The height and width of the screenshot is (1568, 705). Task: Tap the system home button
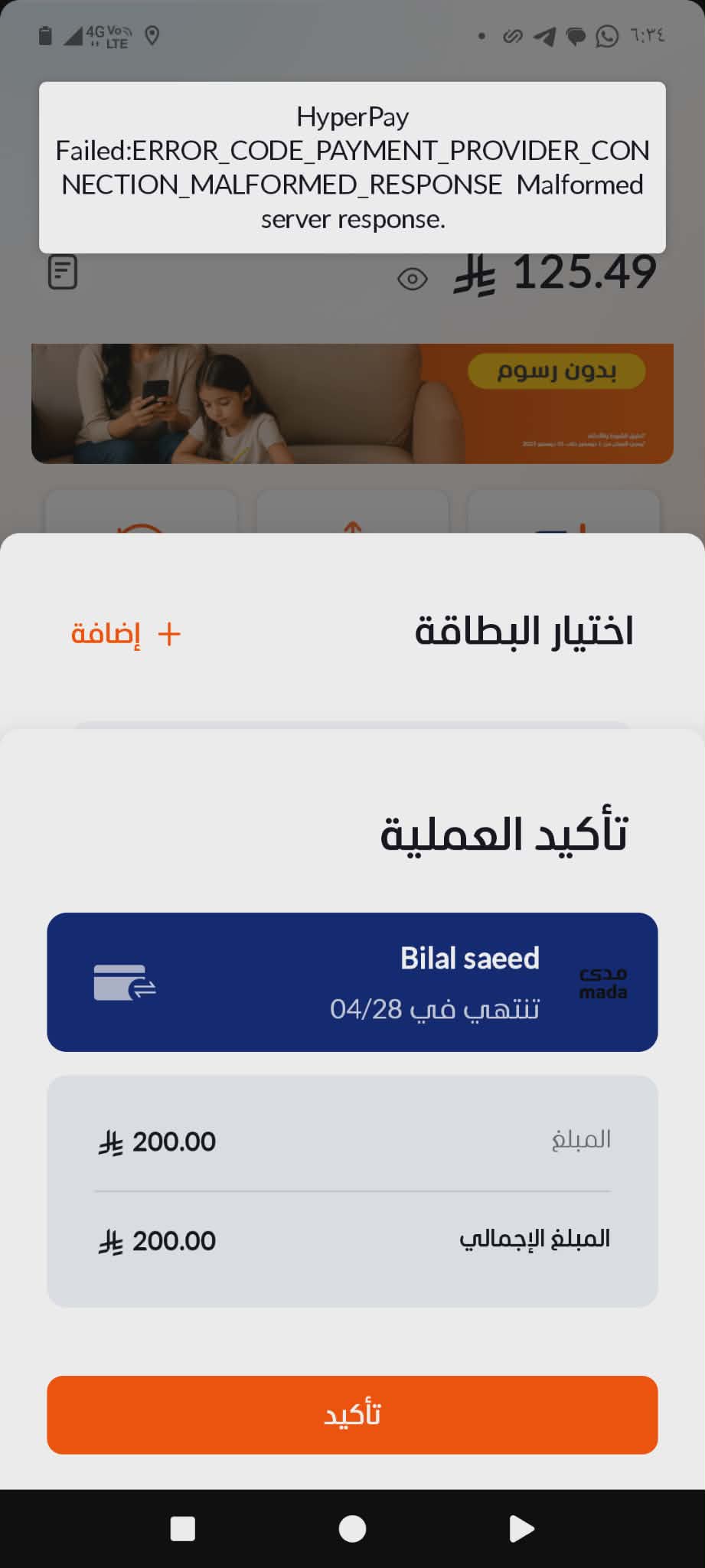(x=352, y=1528)
